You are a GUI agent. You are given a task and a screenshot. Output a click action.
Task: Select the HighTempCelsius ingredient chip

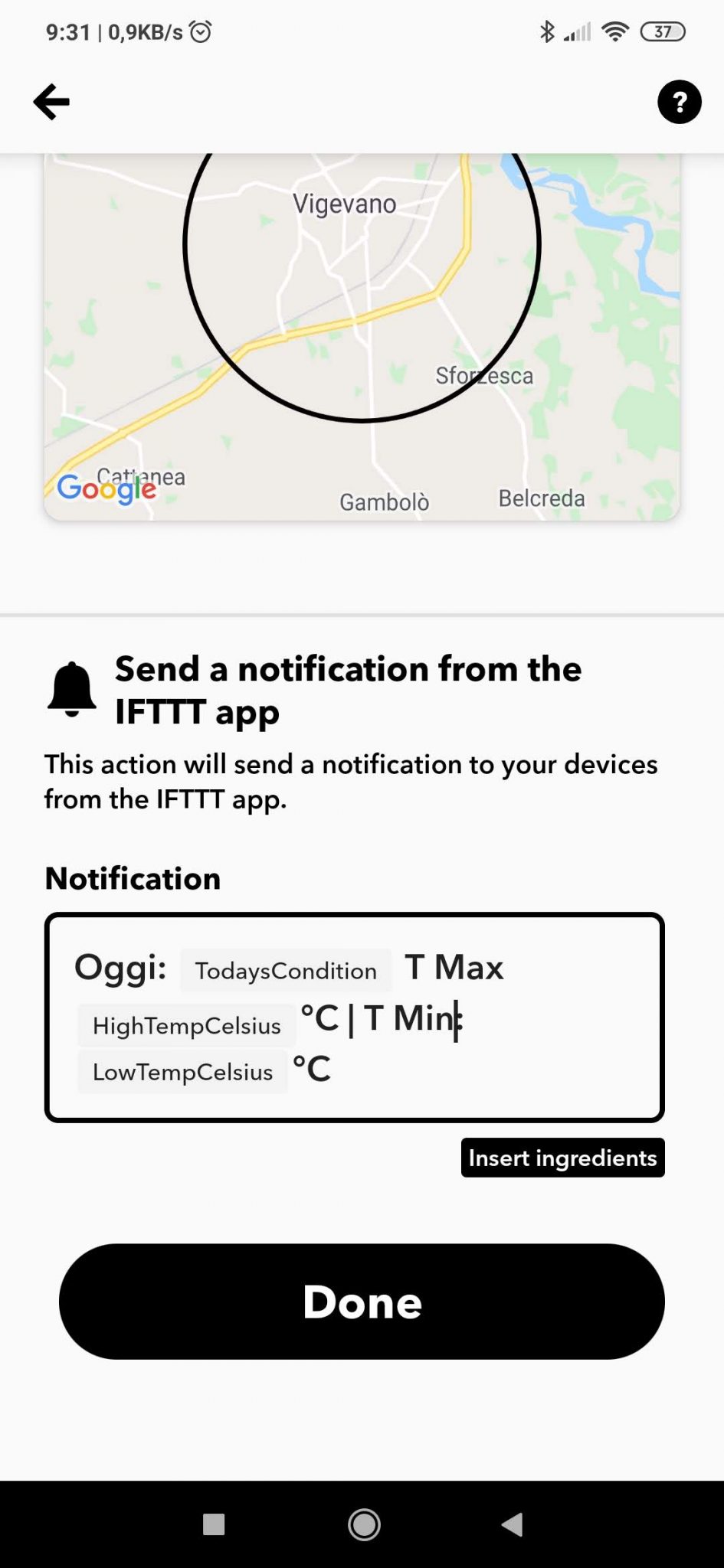(186, 1025)
